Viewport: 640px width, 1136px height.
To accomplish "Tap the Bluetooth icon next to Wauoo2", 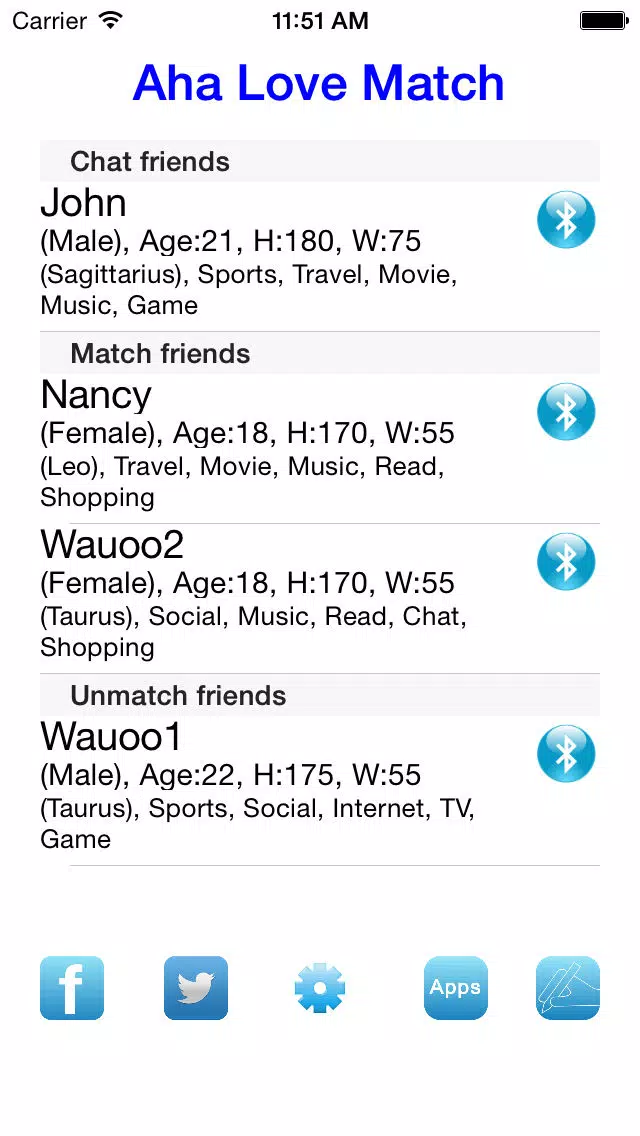I will [x=565, y=561].
